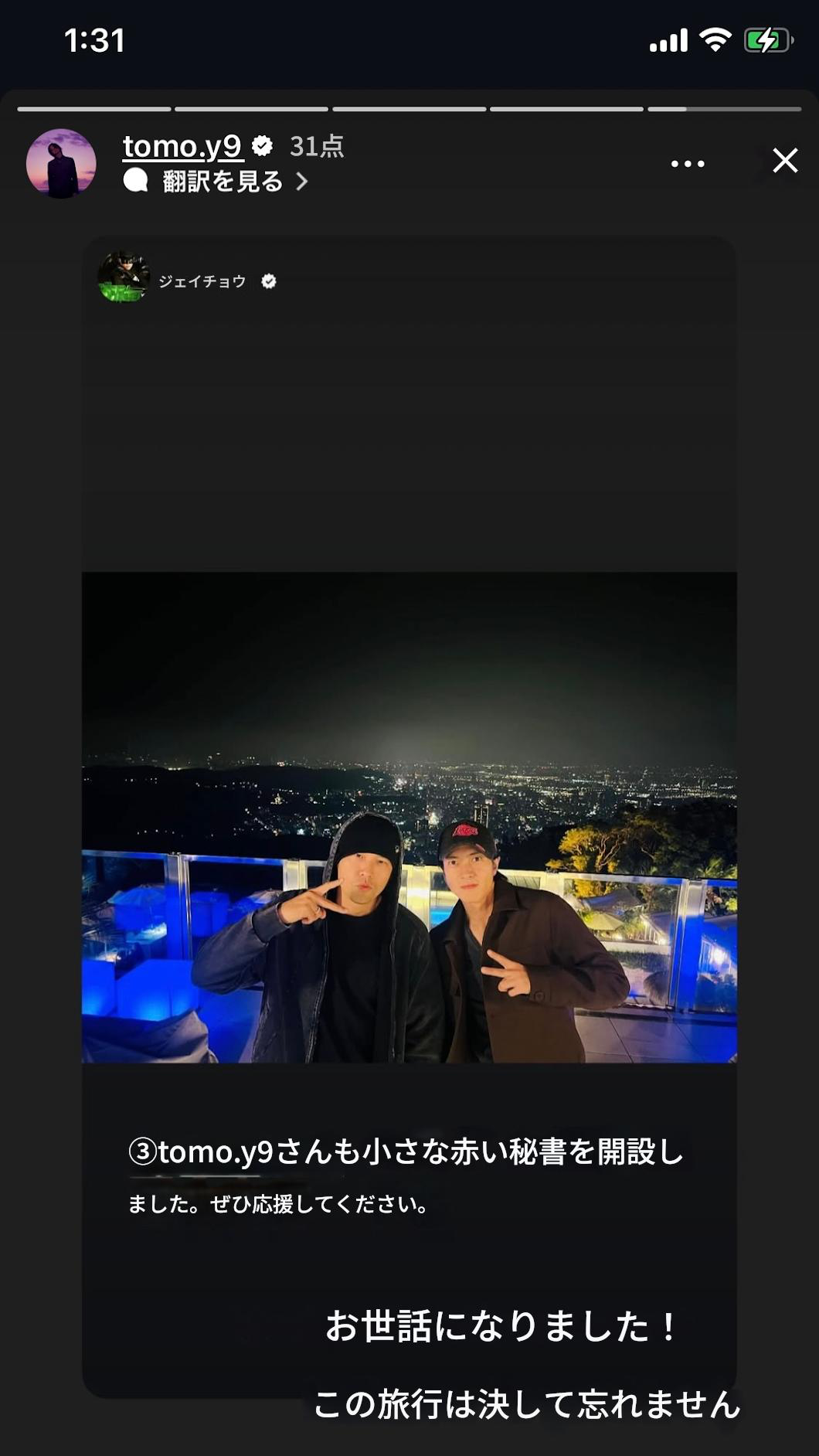819x1456 pixels.
Task: Close the story viewer
Action: point(785,161)
